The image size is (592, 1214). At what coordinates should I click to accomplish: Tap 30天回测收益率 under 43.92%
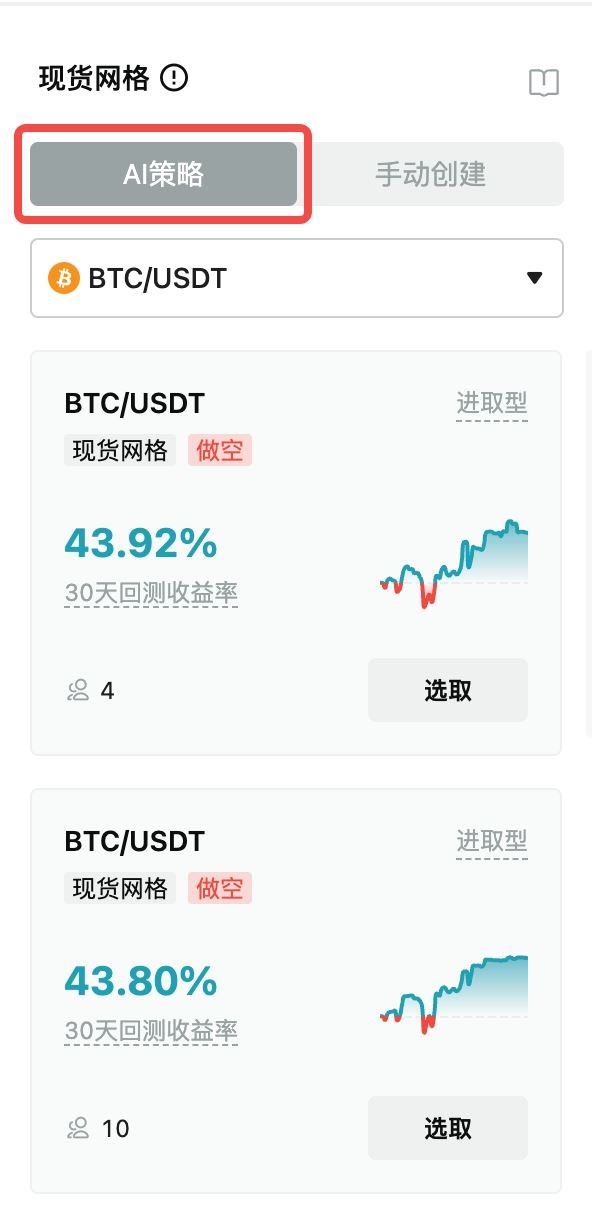pos(151,594)
